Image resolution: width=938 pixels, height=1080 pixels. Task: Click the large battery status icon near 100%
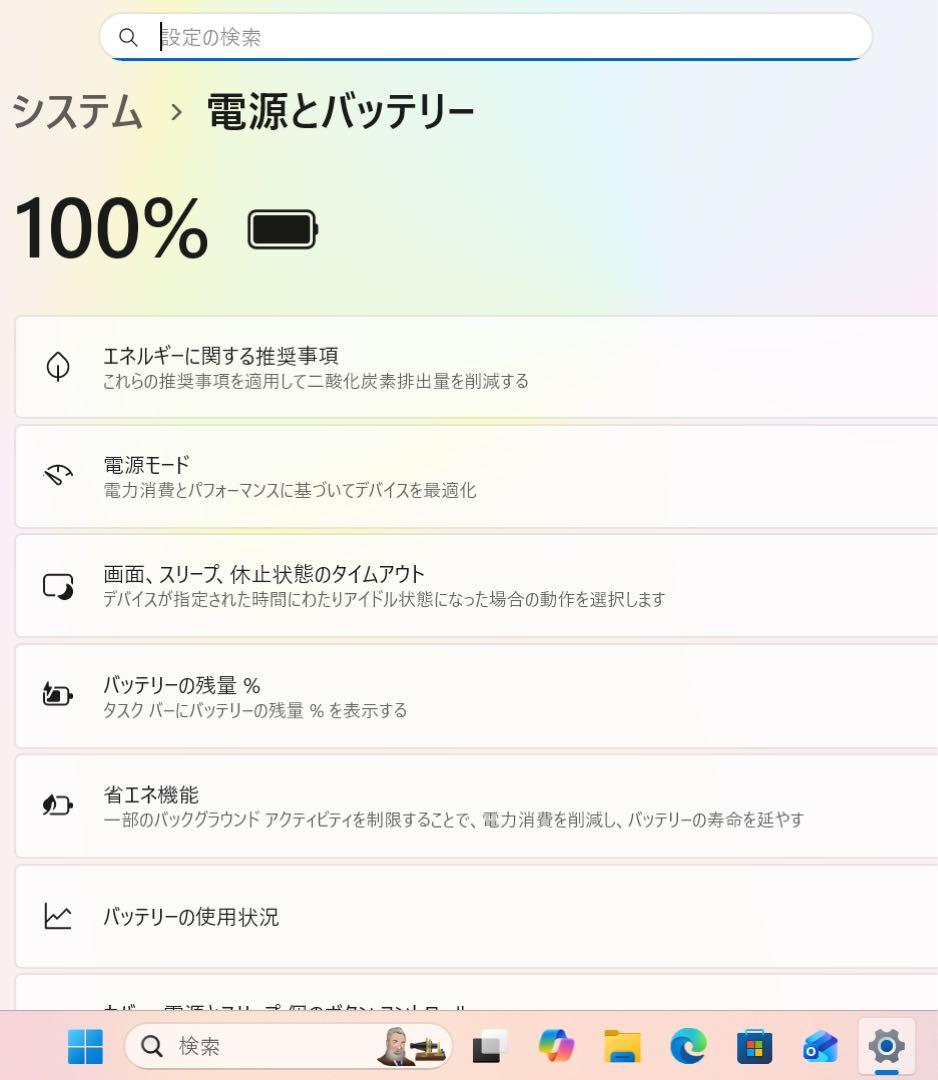click(x=282, y=228)
